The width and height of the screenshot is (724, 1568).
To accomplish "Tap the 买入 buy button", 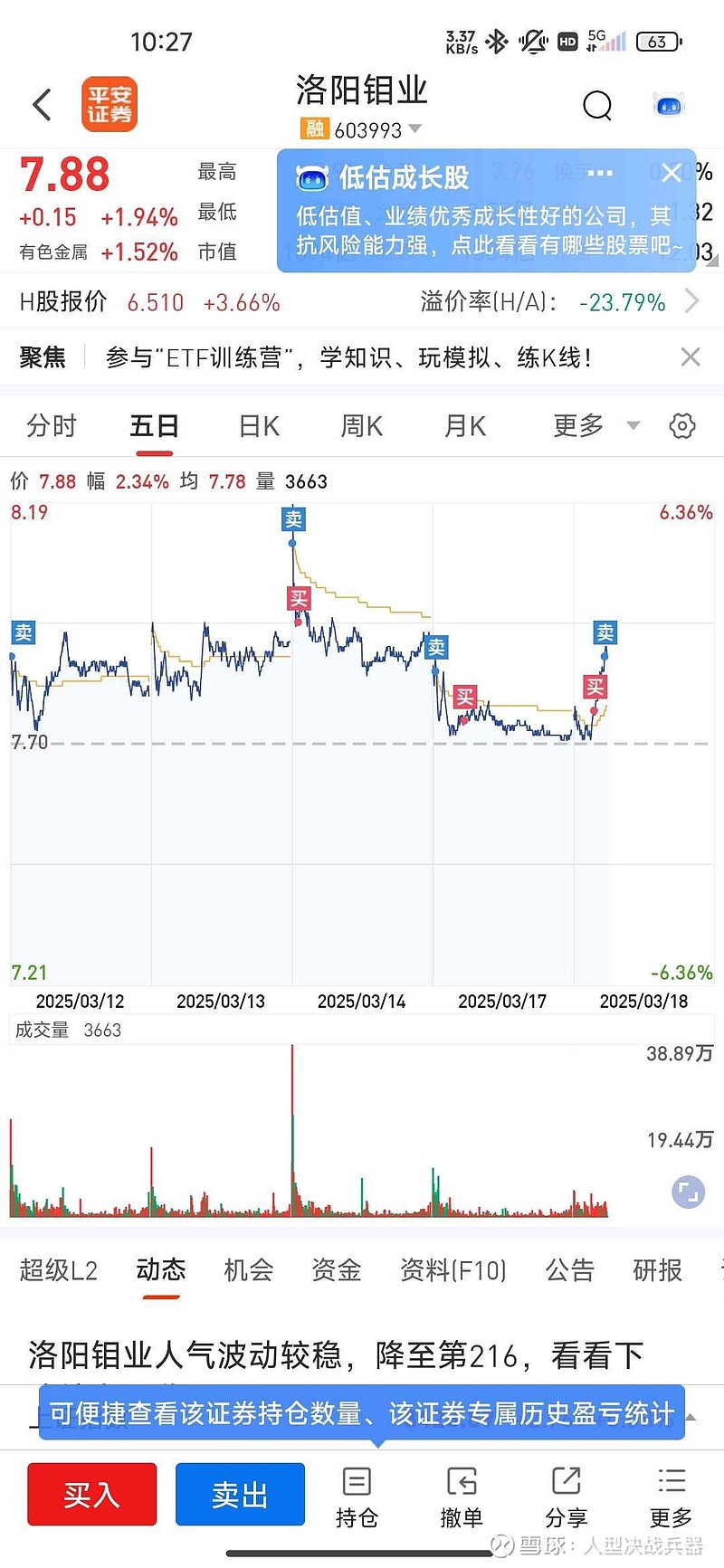I will 91,1495.
